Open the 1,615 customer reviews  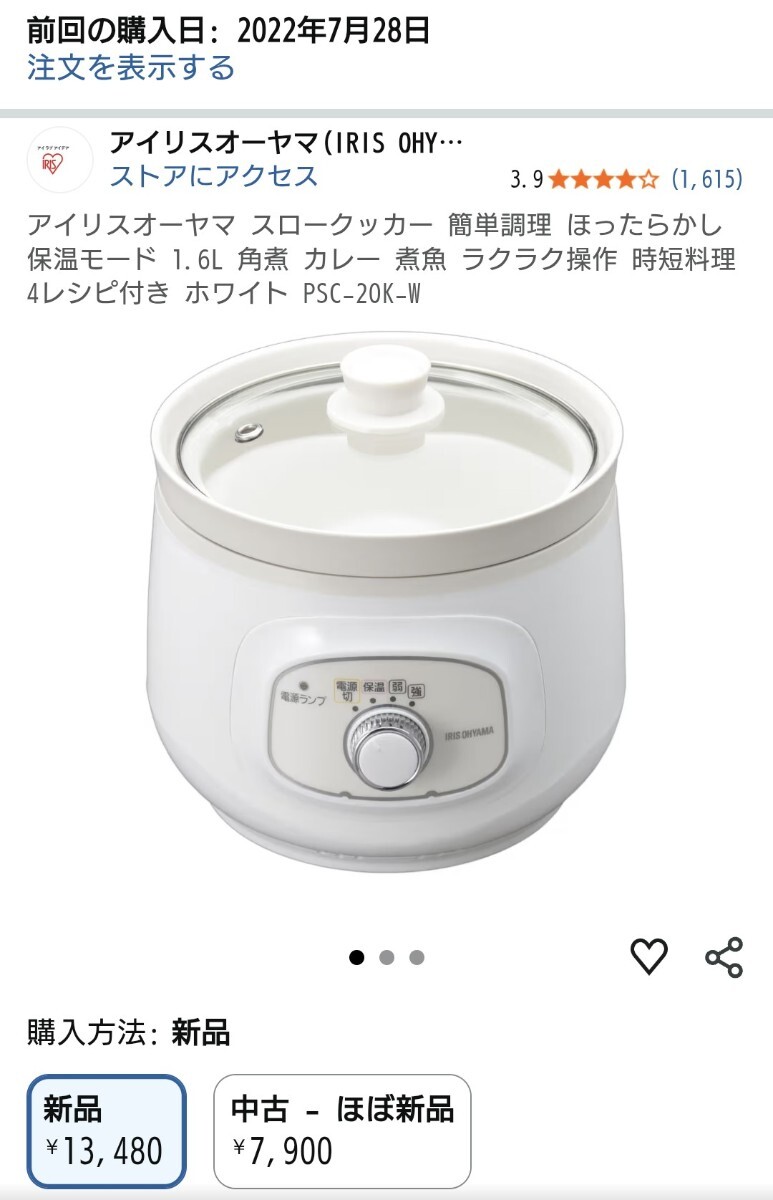(x=706, y=179)
